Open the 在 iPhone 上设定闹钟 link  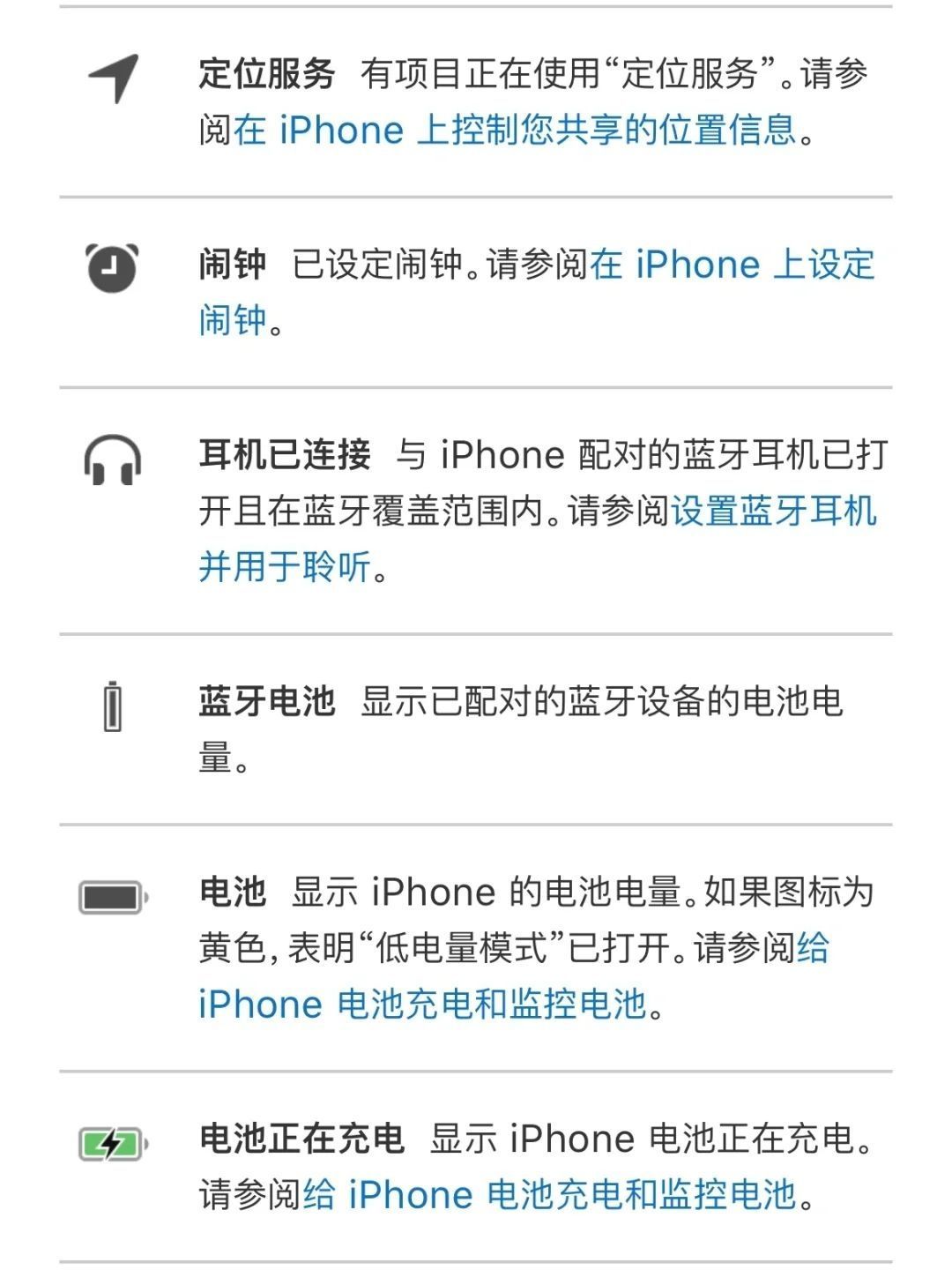[x=732, y=265]
